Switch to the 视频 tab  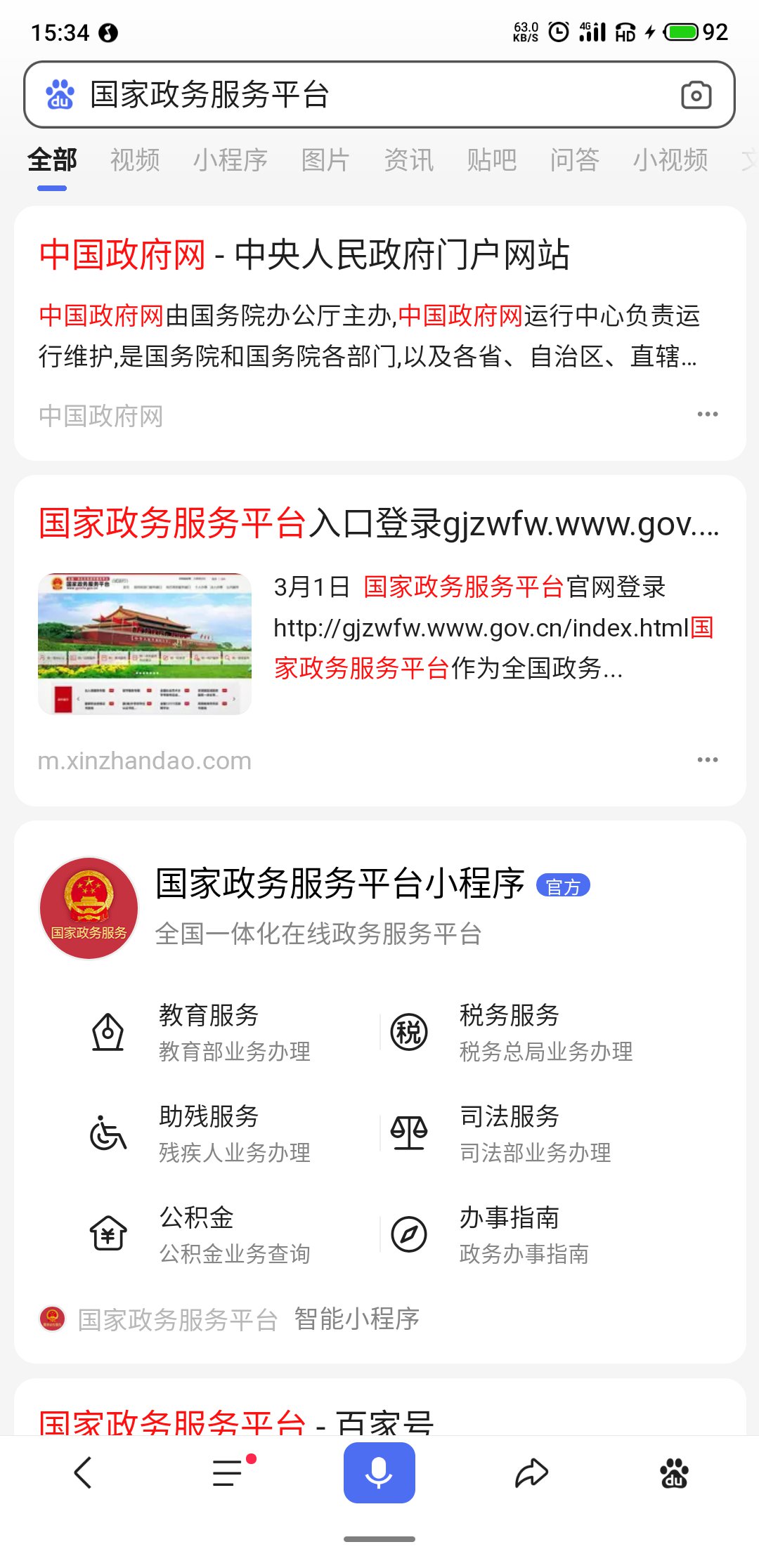(x=135, y=160)
